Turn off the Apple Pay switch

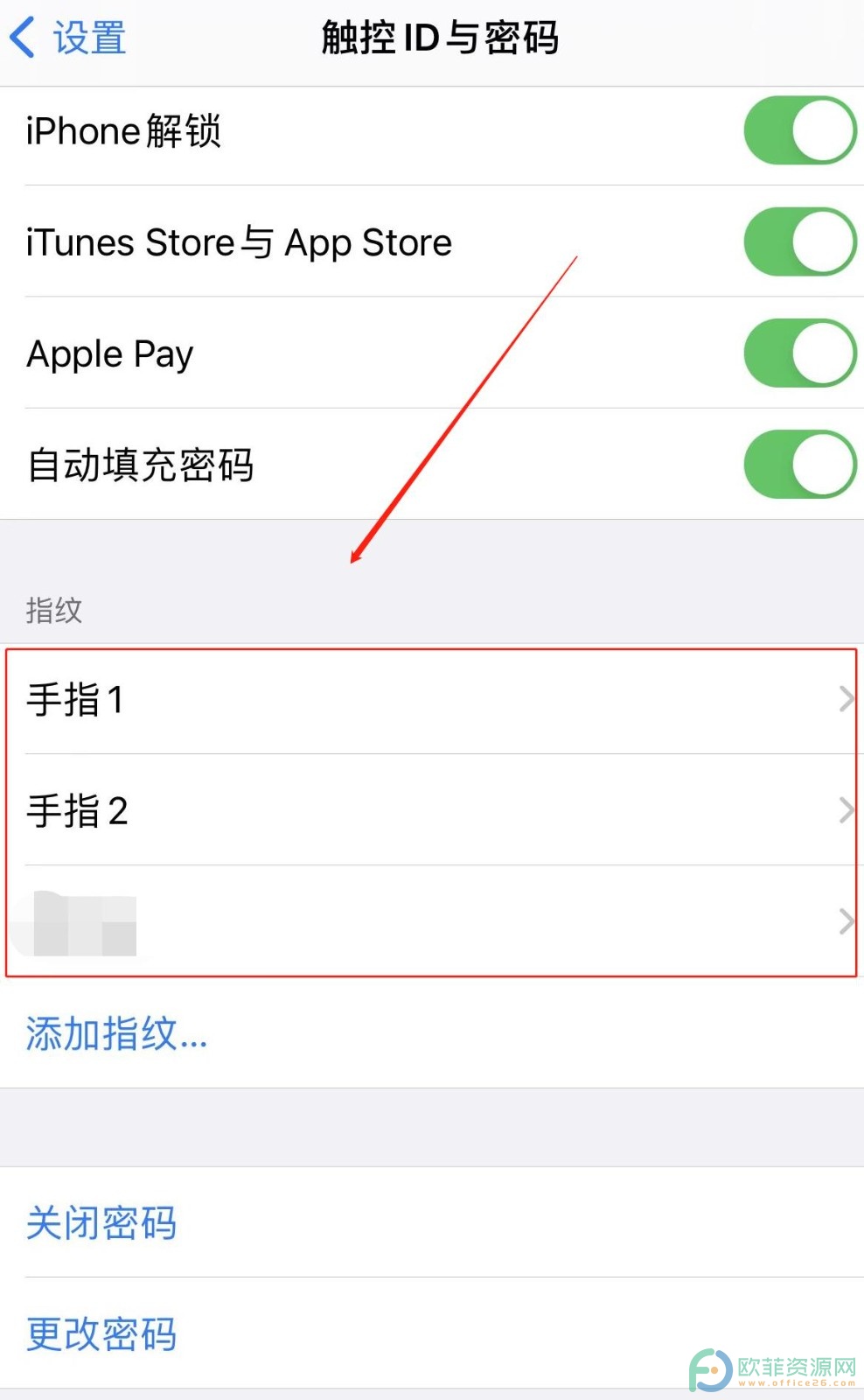[800, 353]
